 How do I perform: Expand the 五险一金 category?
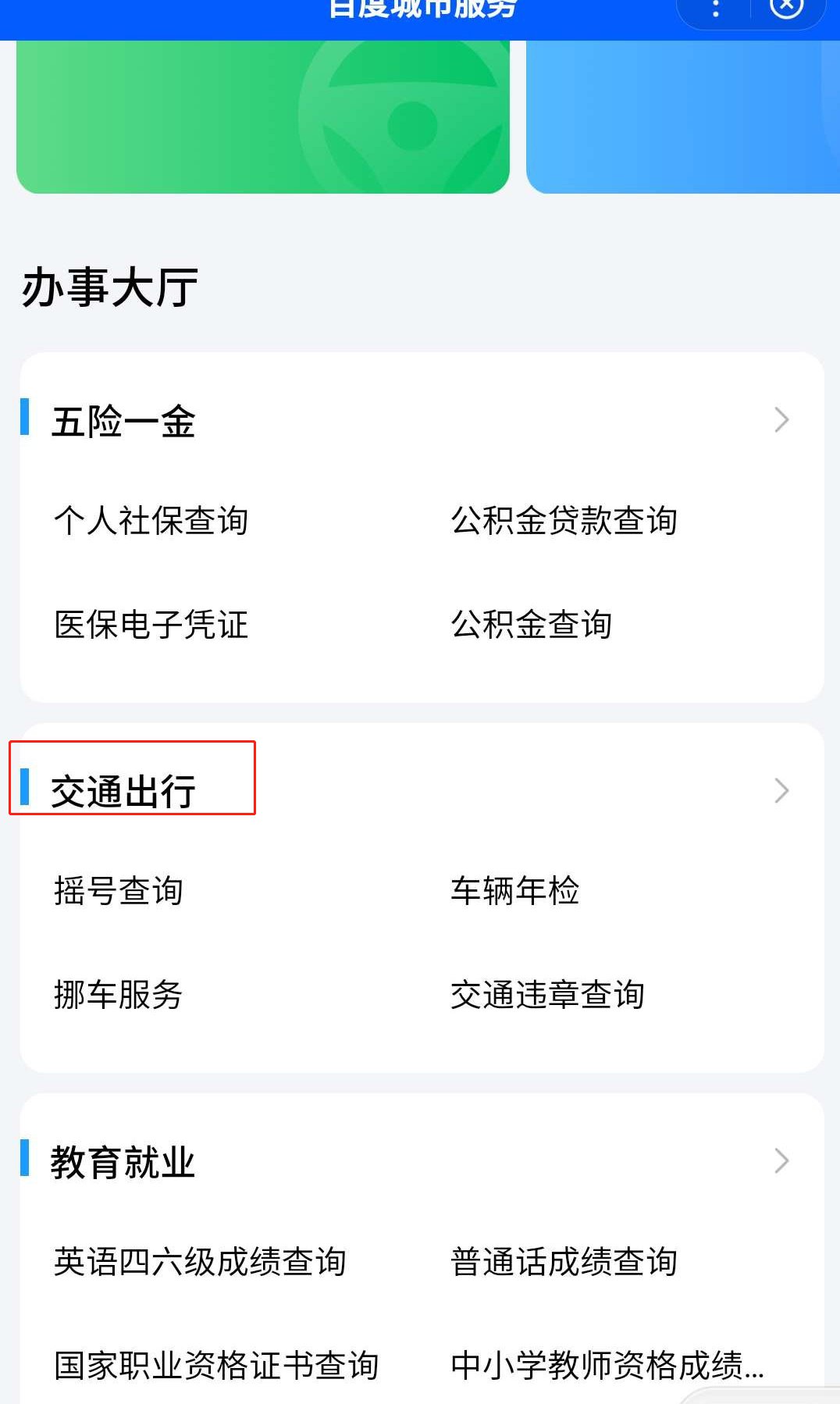[x=781, y=420]
